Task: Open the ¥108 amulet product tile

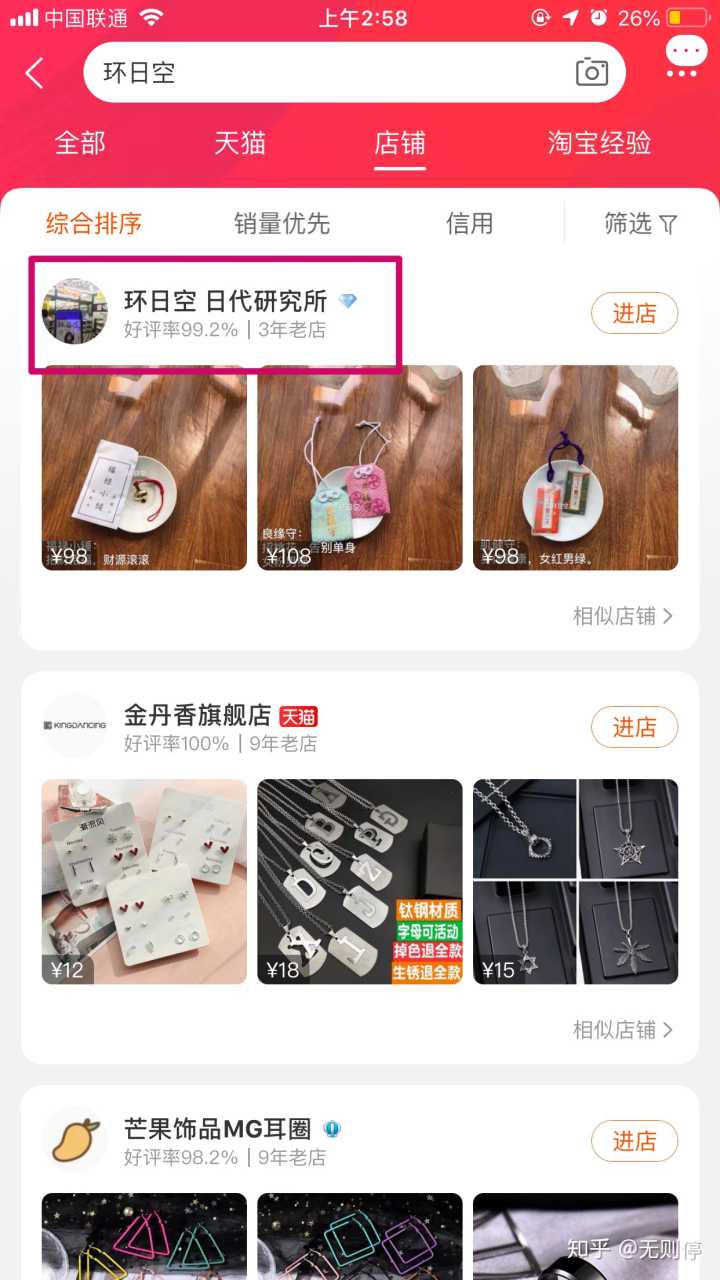Action: pos(360,468)
